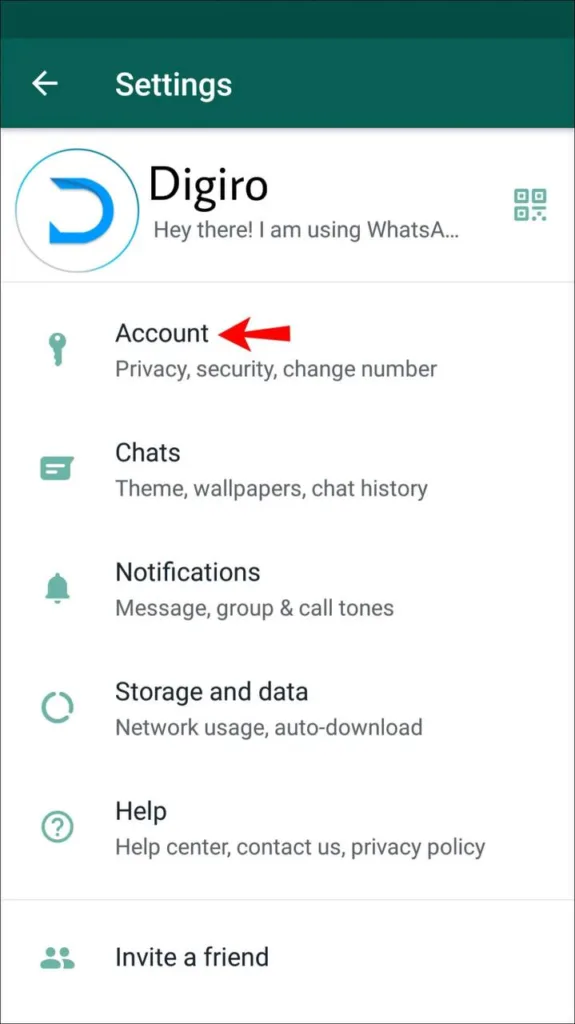This screenshot has height=1024, width=575.
Task: Open Notifications settings
Action: pyautogui.click(x=288, y=589)
